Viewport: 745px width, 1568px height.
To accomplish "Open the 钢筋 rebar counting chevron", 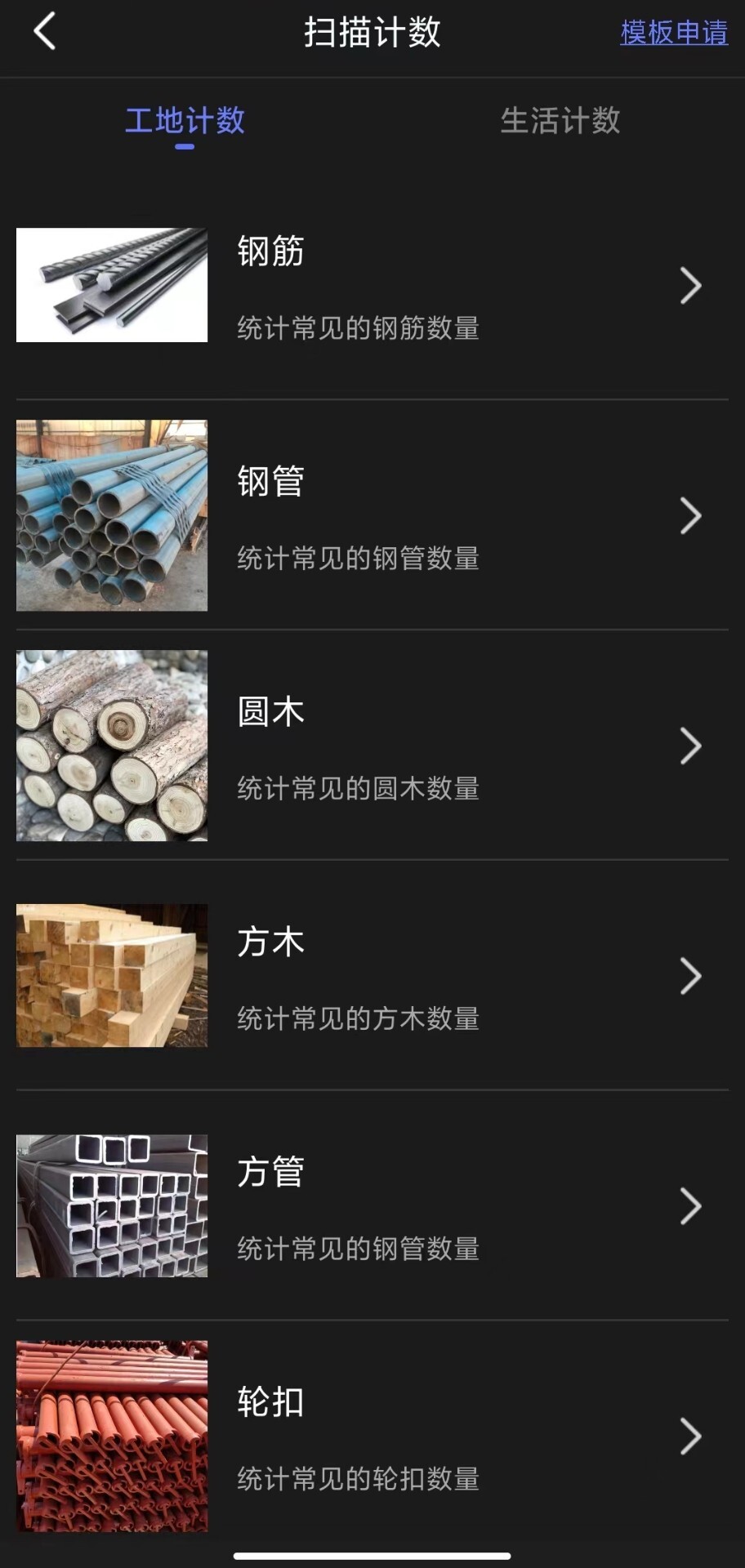I will [x=690, y=285].
